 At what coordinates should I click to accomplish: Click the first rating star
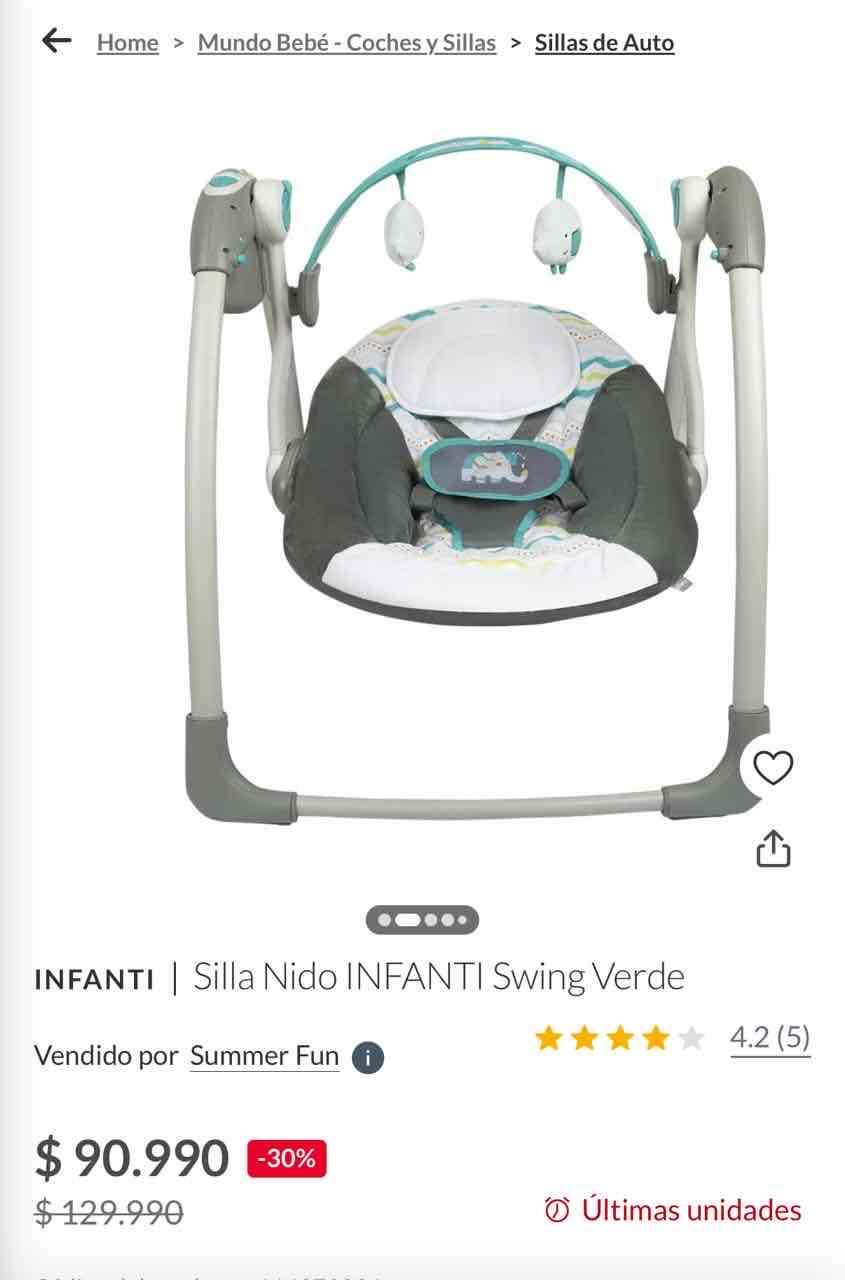(x=548, y=1038)
